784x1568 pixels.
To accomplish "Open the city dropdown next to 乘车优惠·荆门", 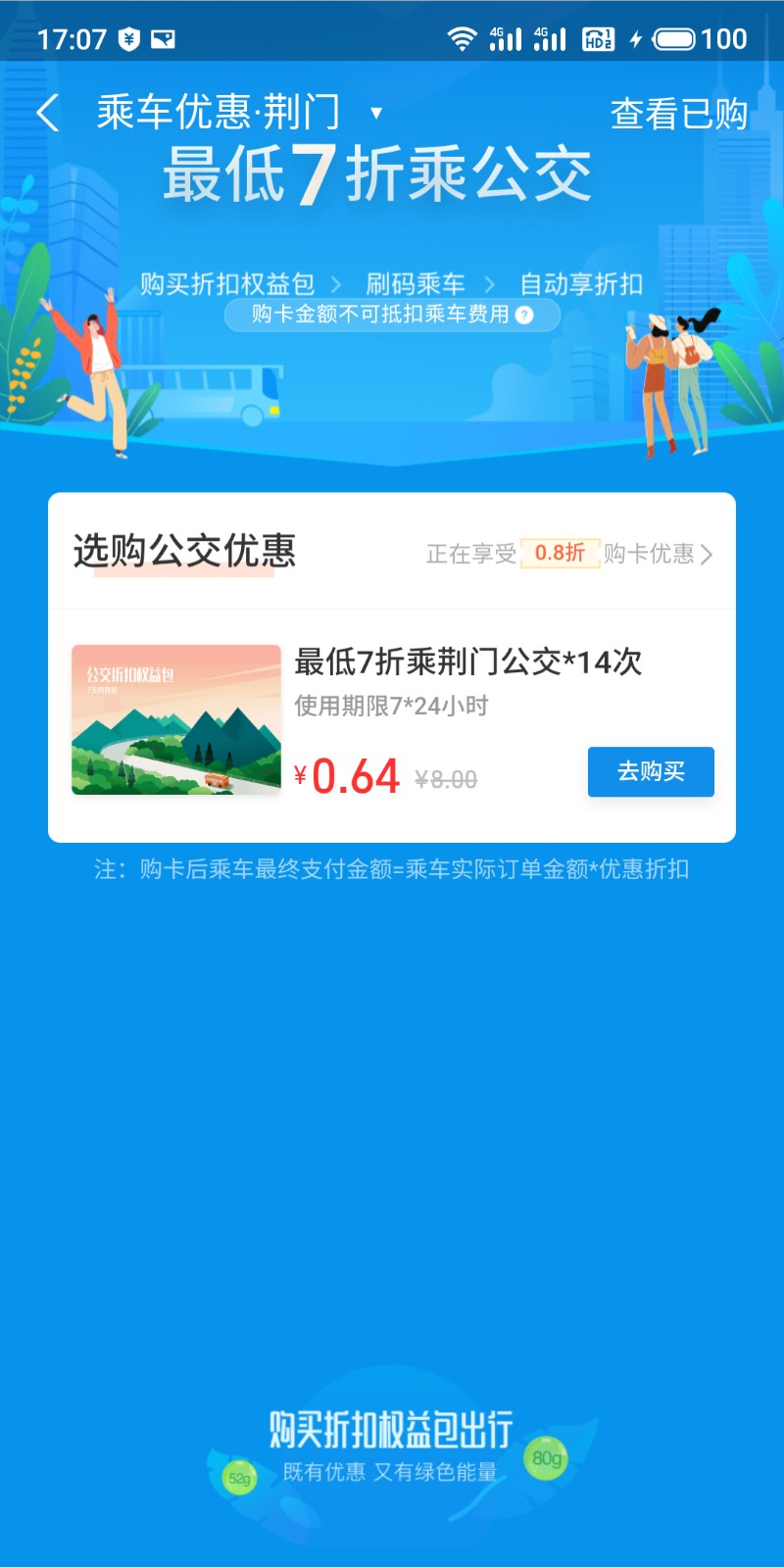I will (377, 112).
